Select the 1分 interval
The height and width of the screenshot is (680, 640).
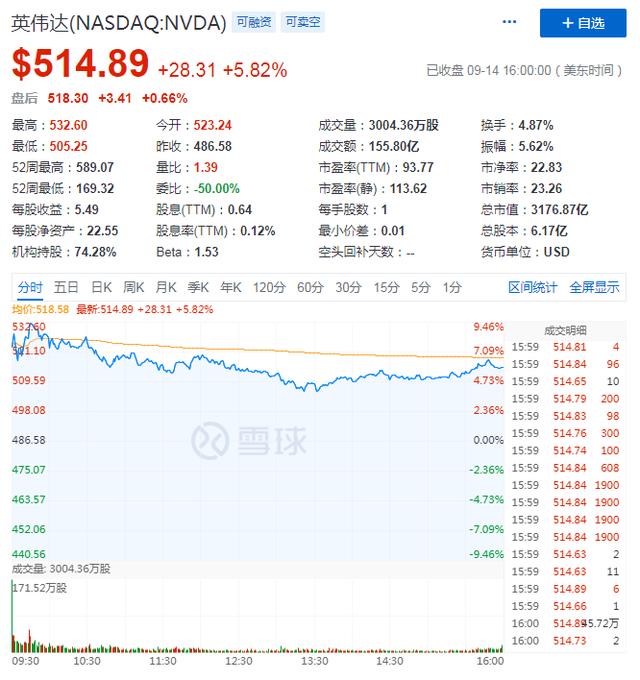[452, 288]
